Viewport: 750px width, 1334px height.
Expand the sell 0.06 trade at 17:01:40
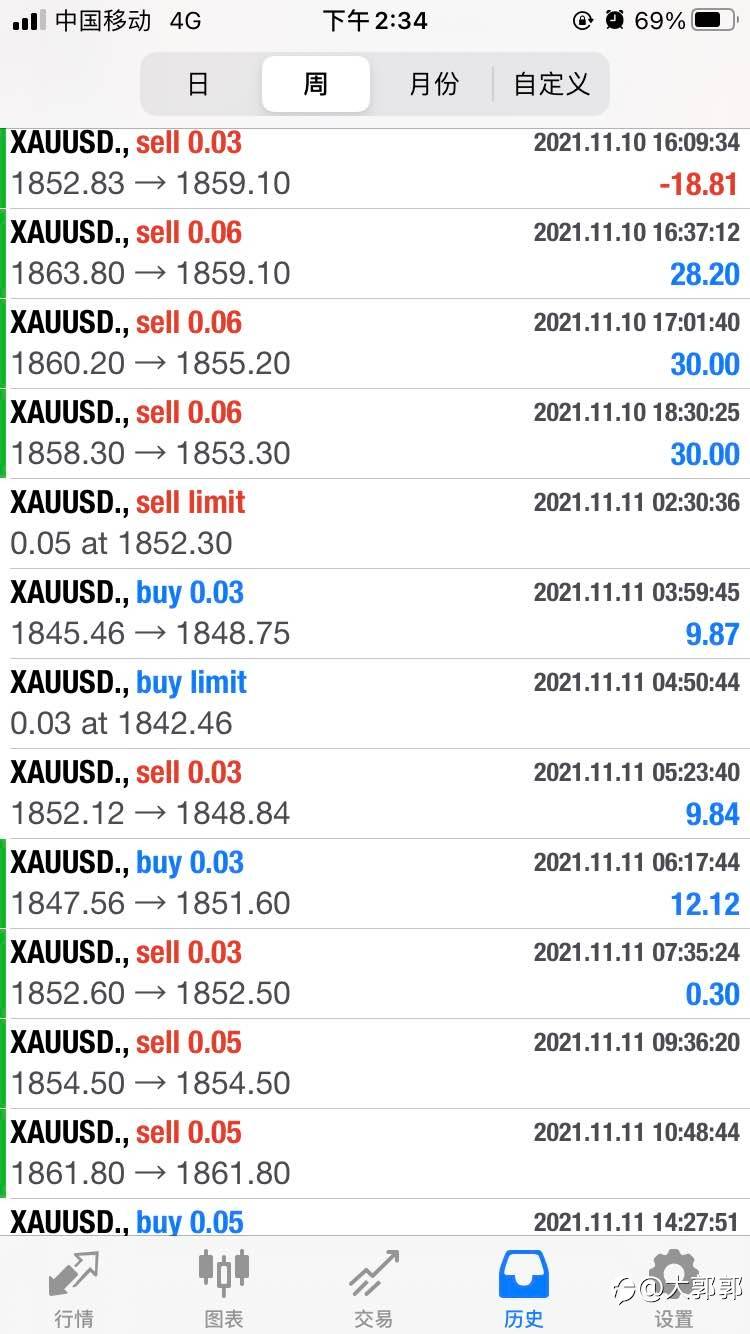click(x=375, y=344)
